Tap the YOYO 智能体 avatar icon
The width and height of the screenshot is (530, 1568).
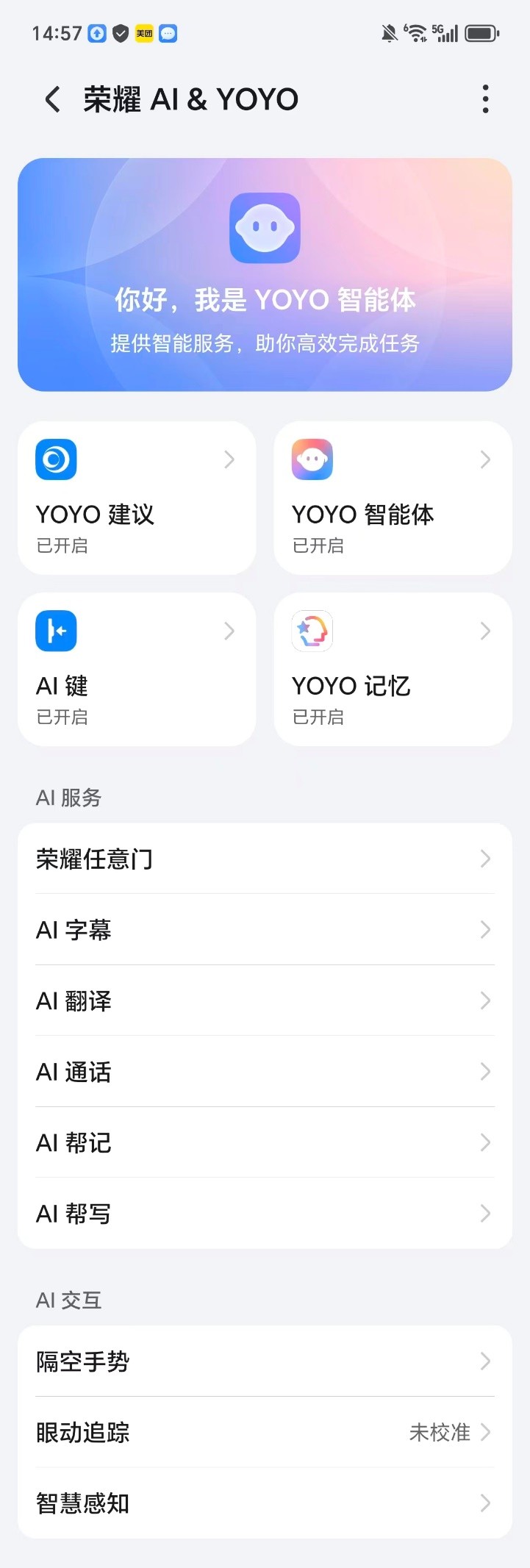[312, 459]
